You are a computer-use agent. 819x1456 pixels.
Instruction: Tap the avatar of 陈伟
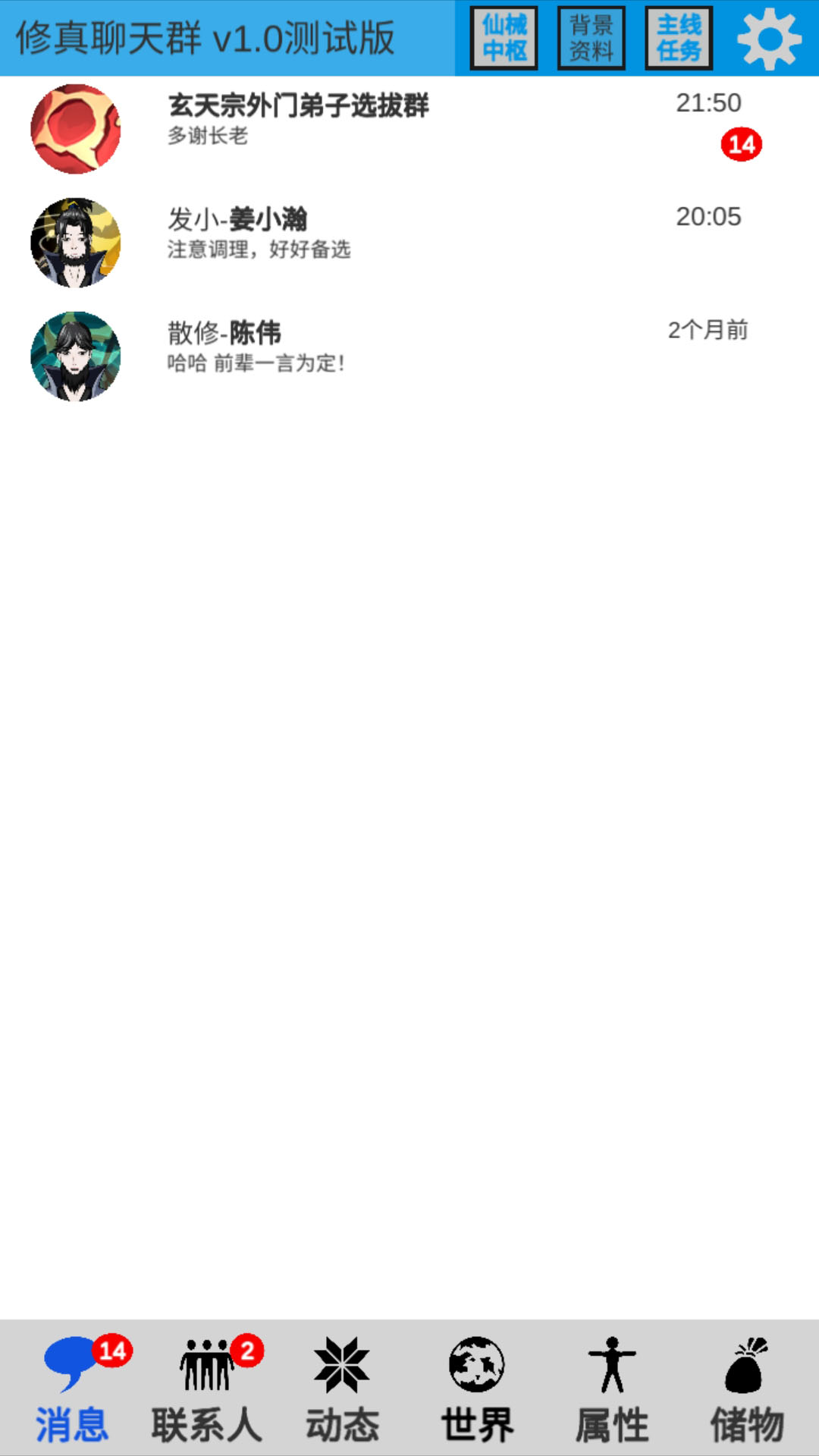click(76, 355)
